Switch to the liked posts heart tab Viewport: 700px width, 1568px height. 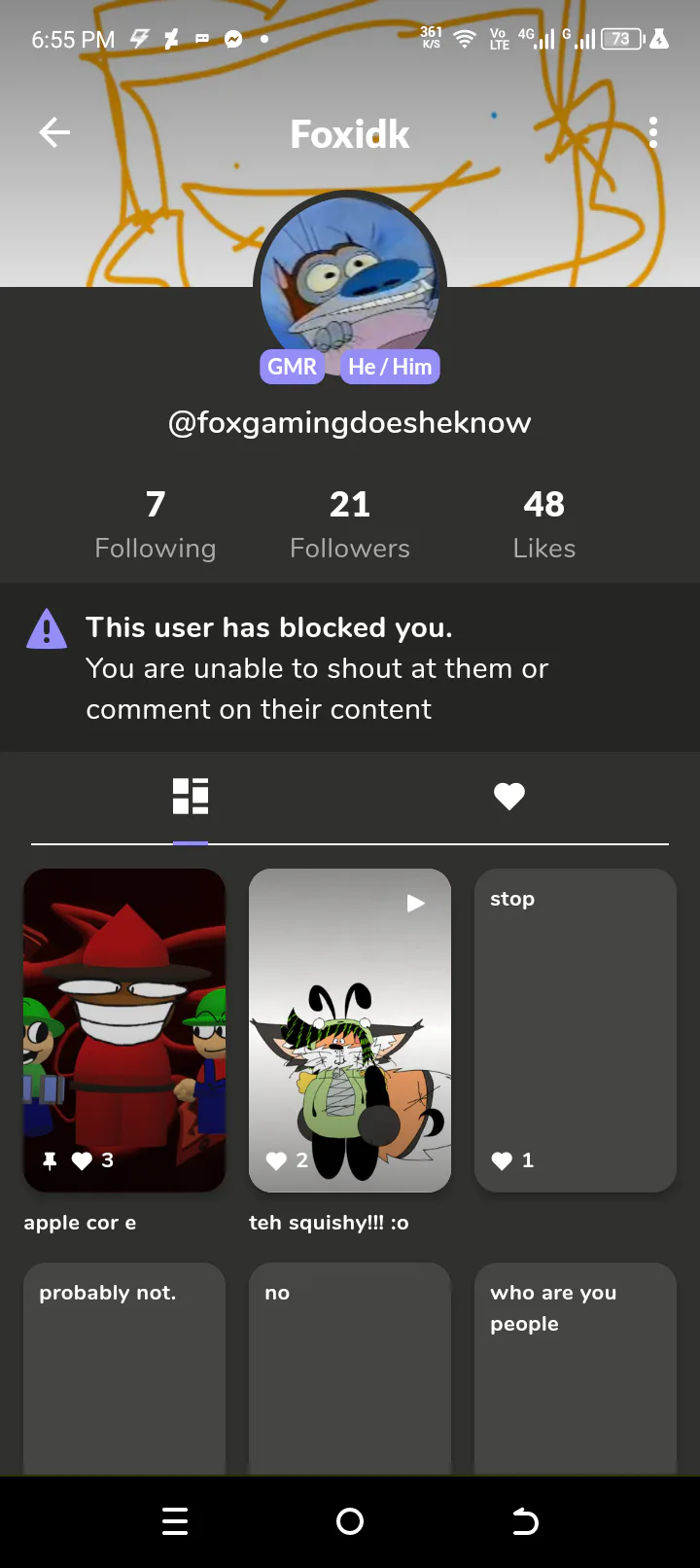pos(509,797)
